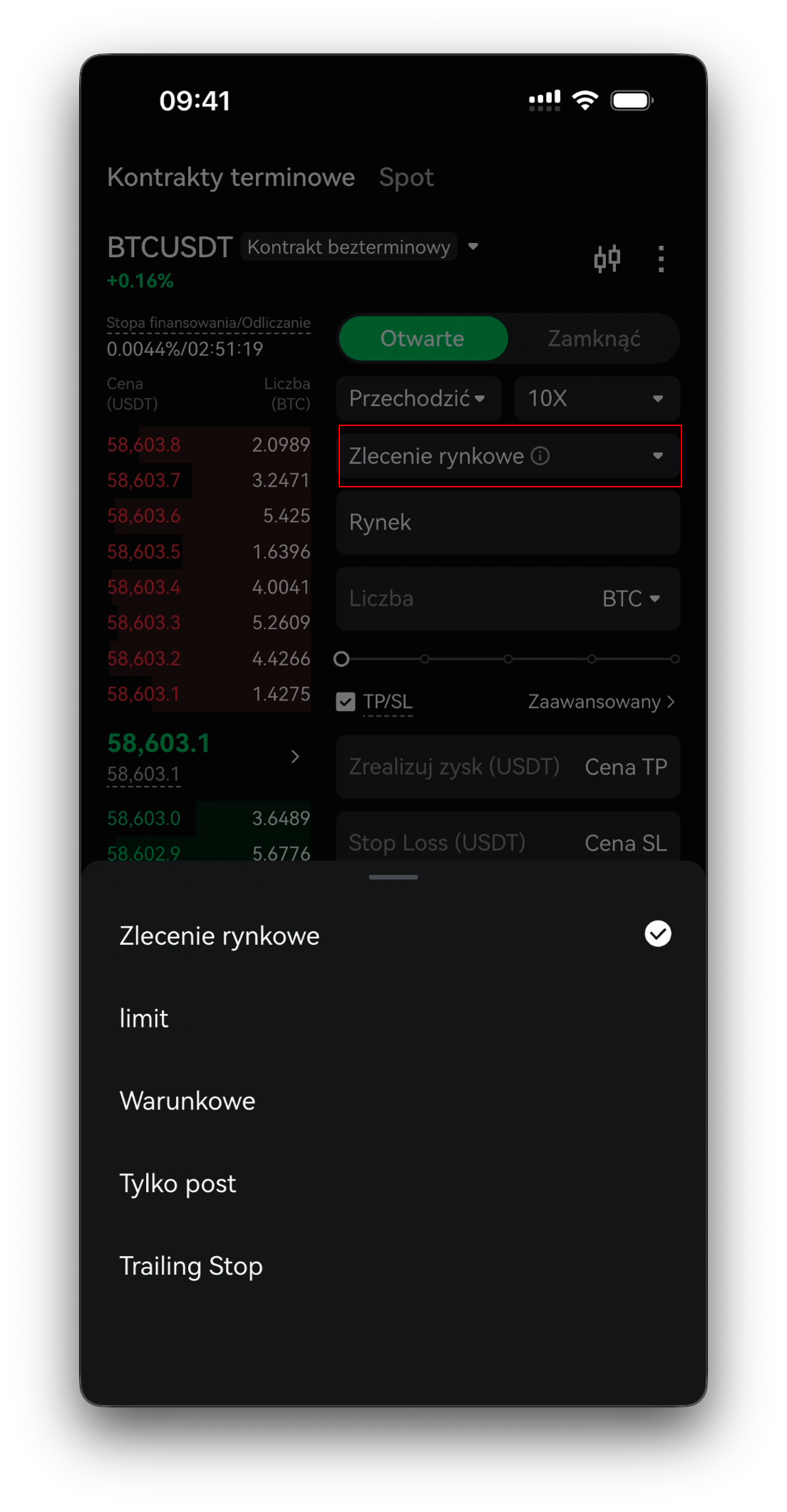The image size is (787, 1512).
Task: Choose the Warunkowe order type
Action: click(393, 1101)
